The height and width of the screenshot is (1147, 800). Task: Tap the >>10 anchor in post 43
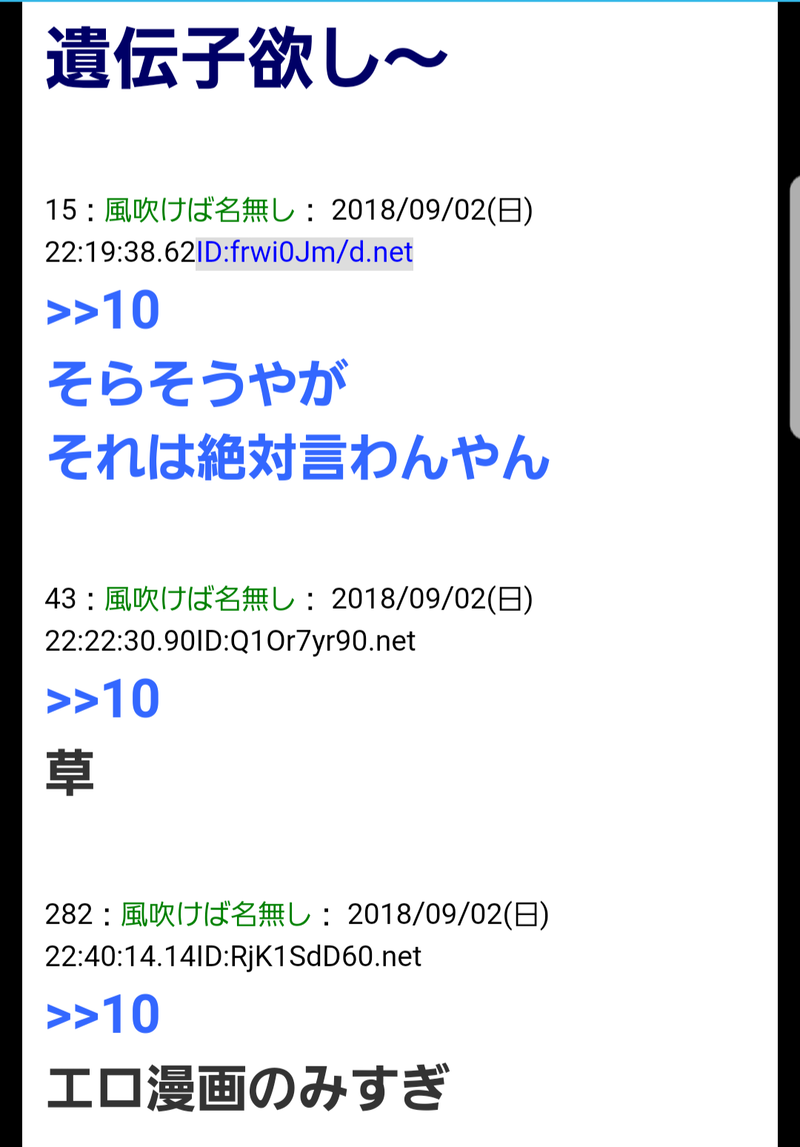coord(103,699)
